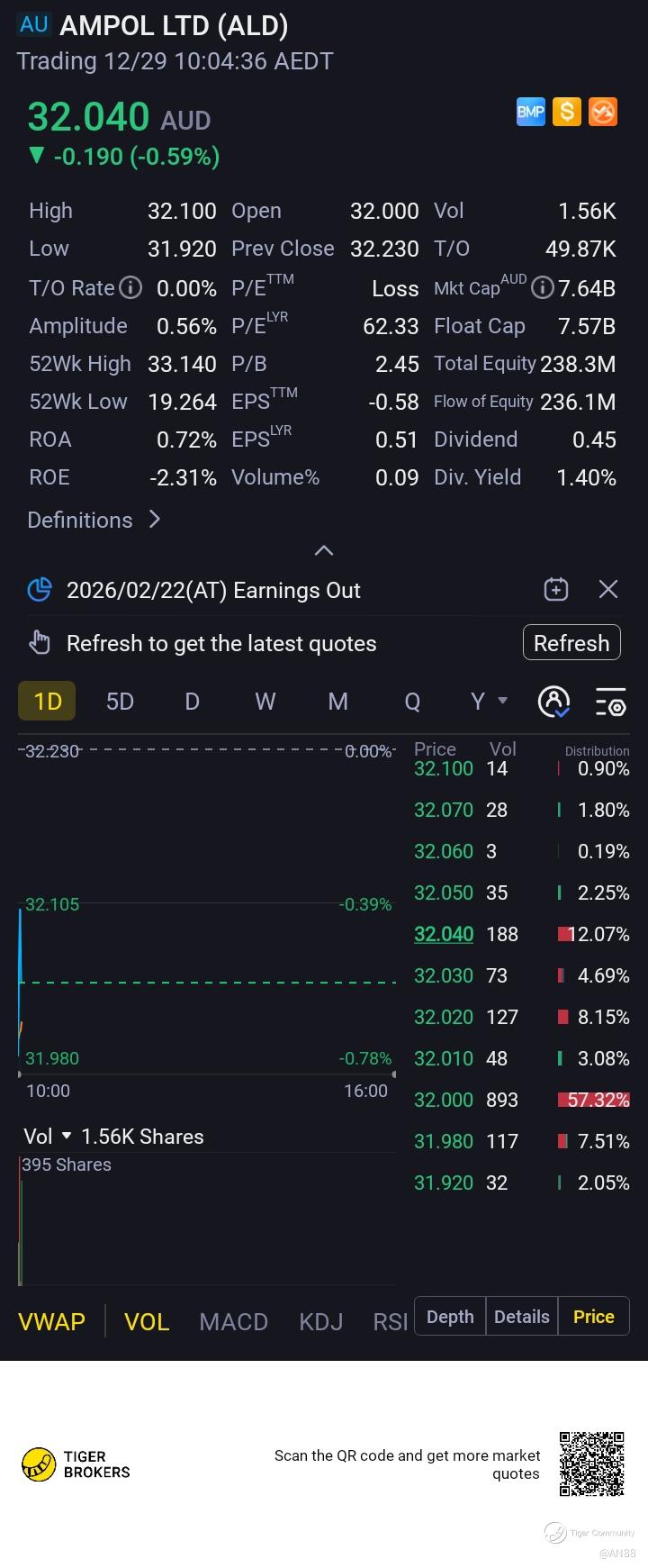Add the earnings date to calendar
The width and height of the screenshot is (648, 1568).
point(556,589)
